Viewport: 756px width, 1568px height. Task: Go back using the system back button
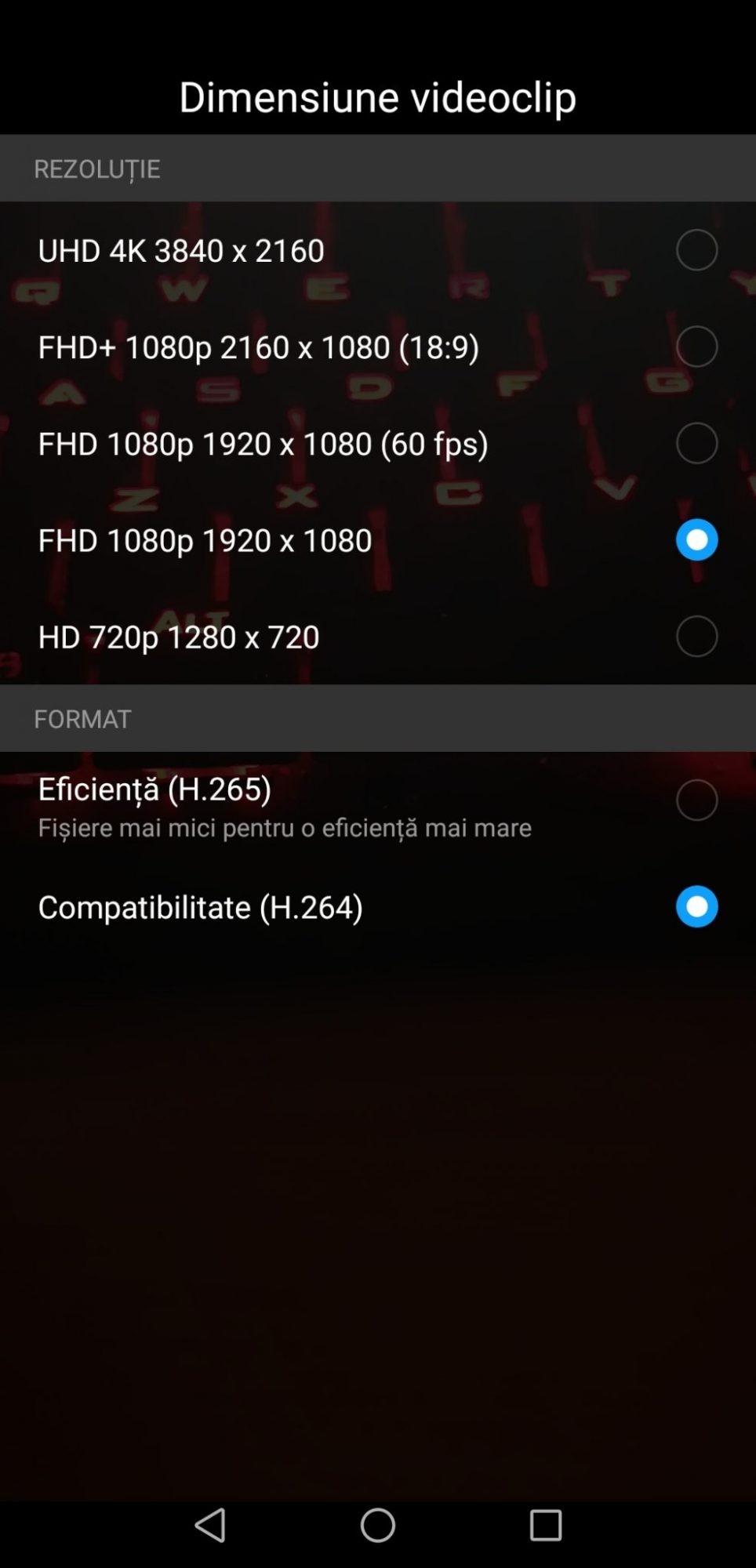click(x=210, y=1526)
